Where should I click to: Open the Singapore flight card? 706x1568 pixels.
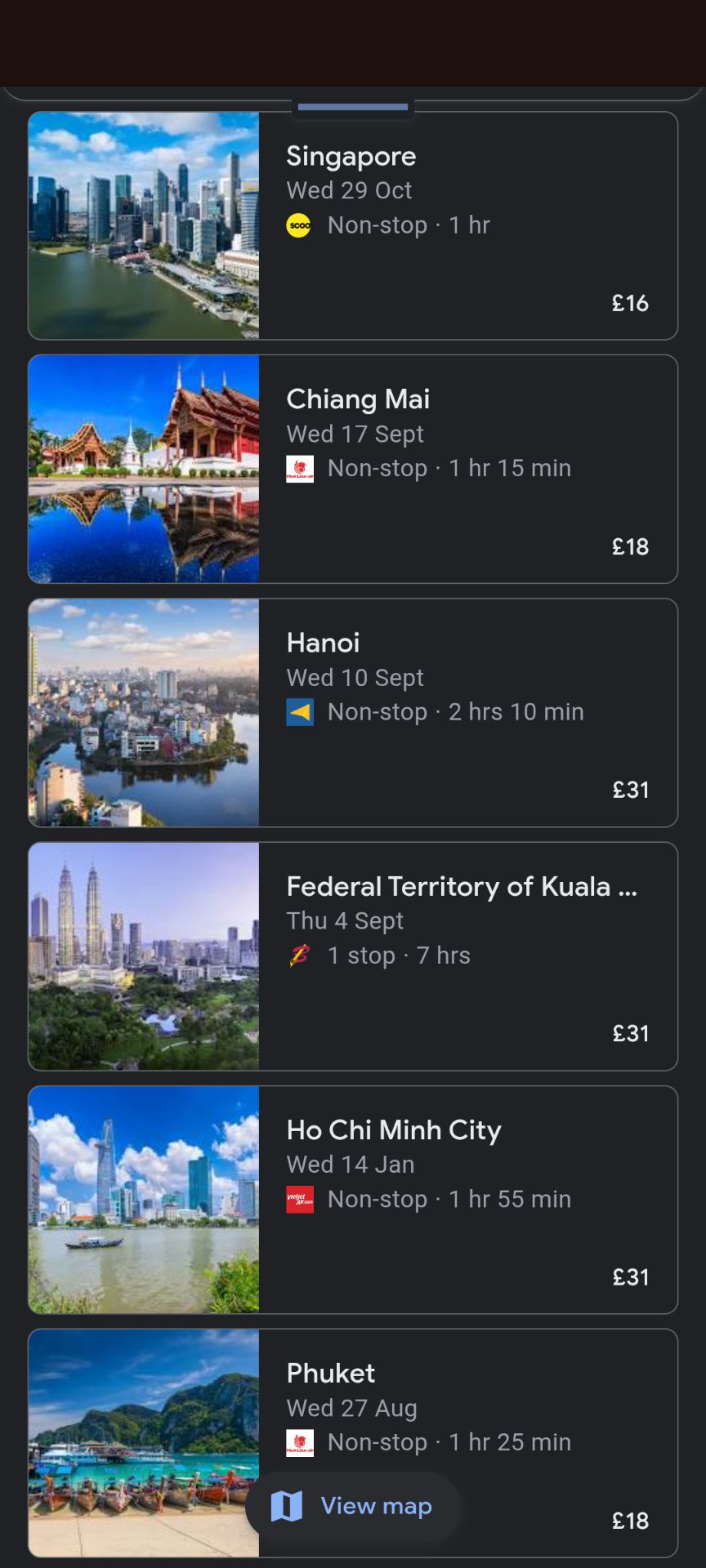coord(353,225)
